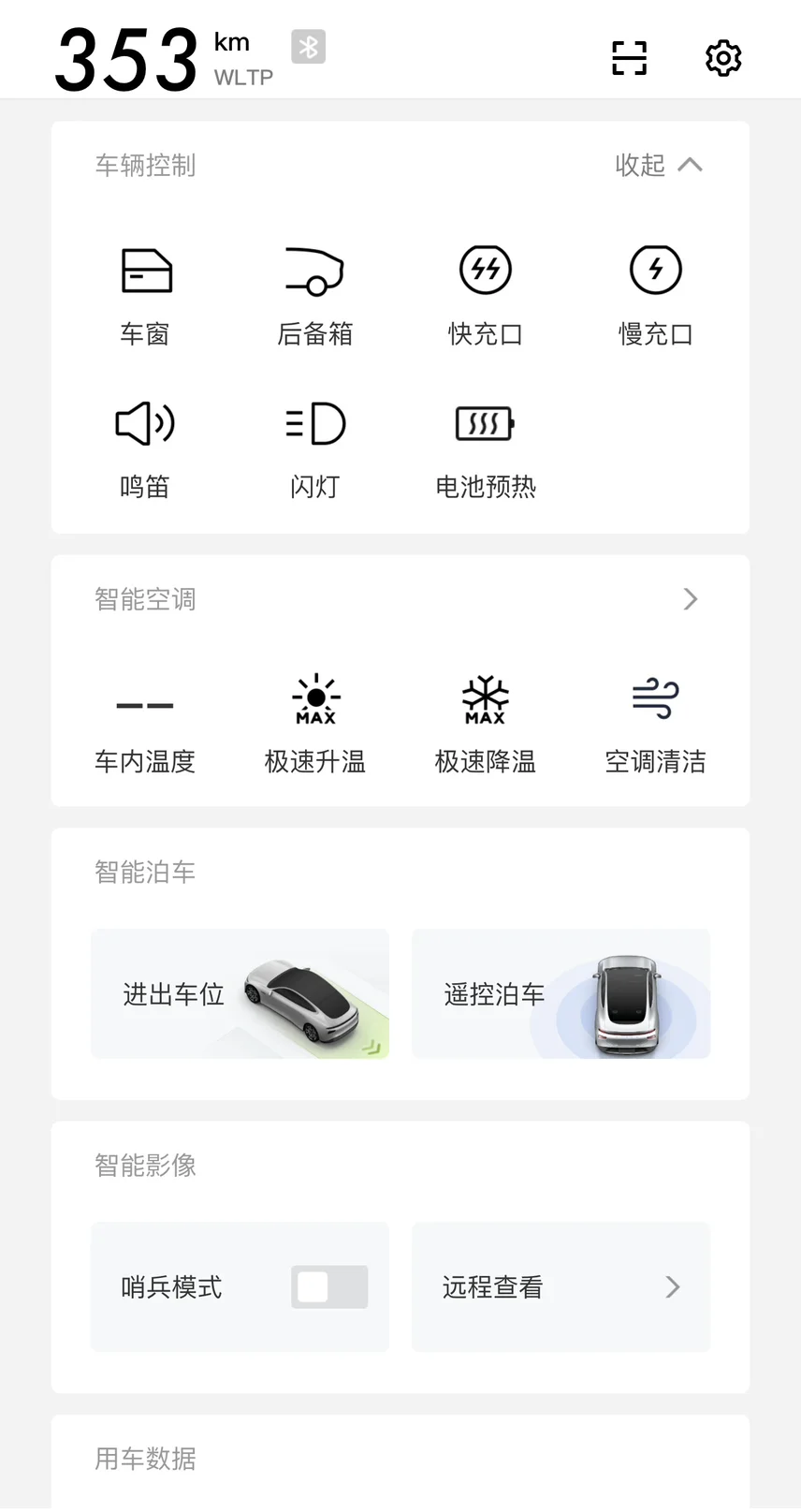Viewport: 801px width, 1512px height.
Task: Start 空调清洁 AC cleaning
Action: click(x=656, y=722)
